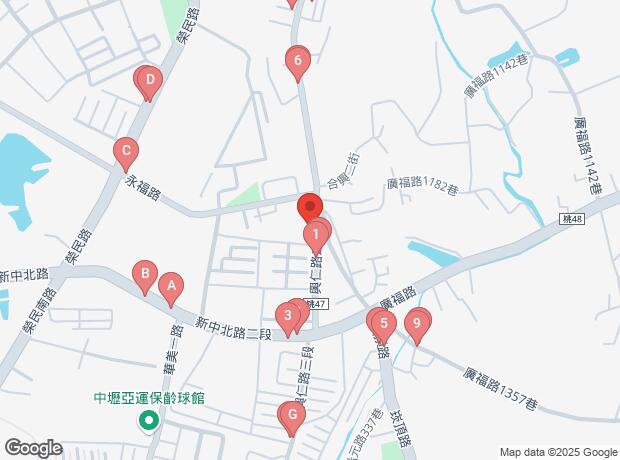Open the 中壢亞運保齡球館 place pin
Image resolution: width=620 pixels, height=460 pixels.
point(148,421)
